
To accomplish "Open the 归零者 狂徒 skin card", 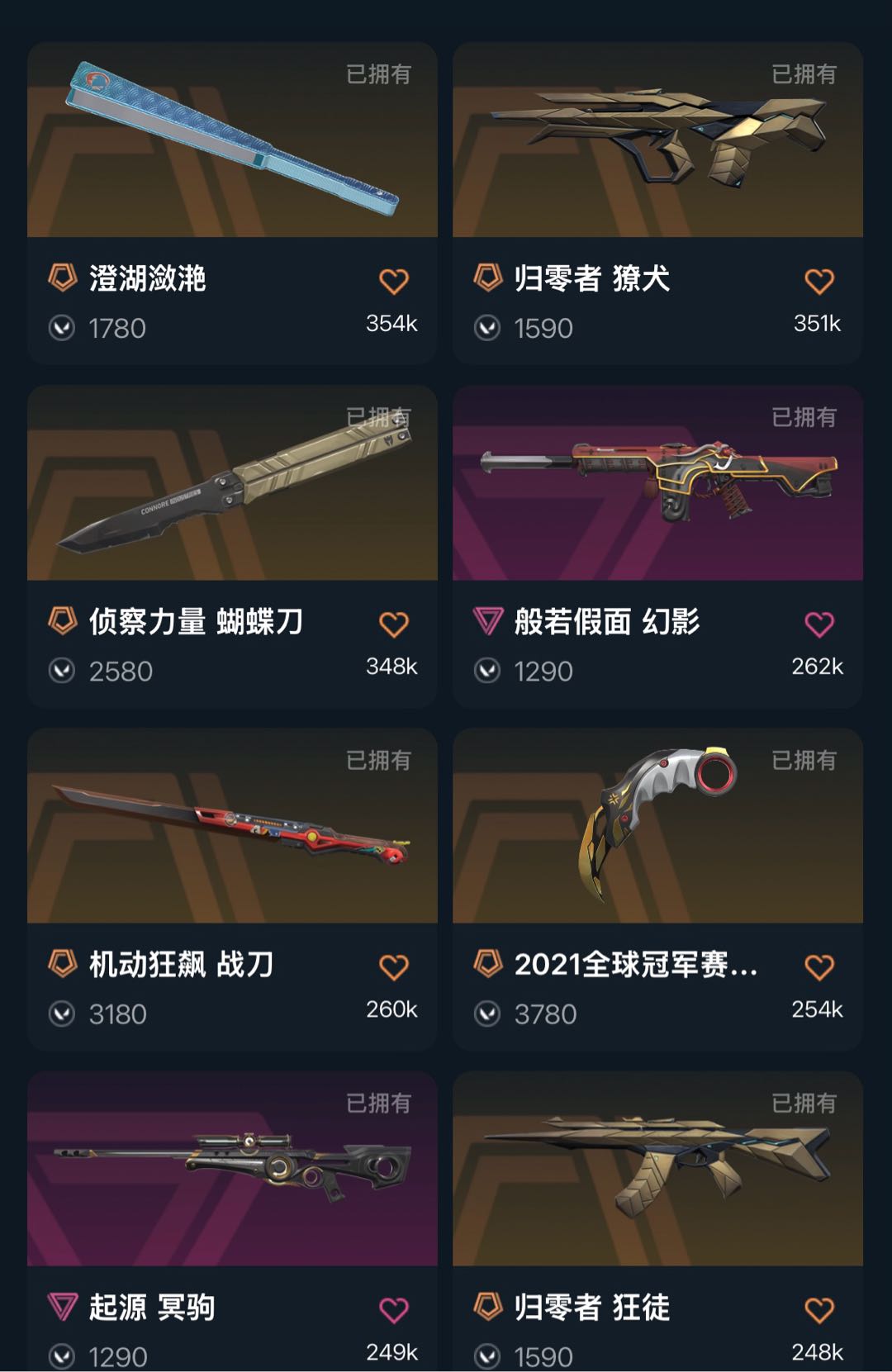I will click(657, 1169).
